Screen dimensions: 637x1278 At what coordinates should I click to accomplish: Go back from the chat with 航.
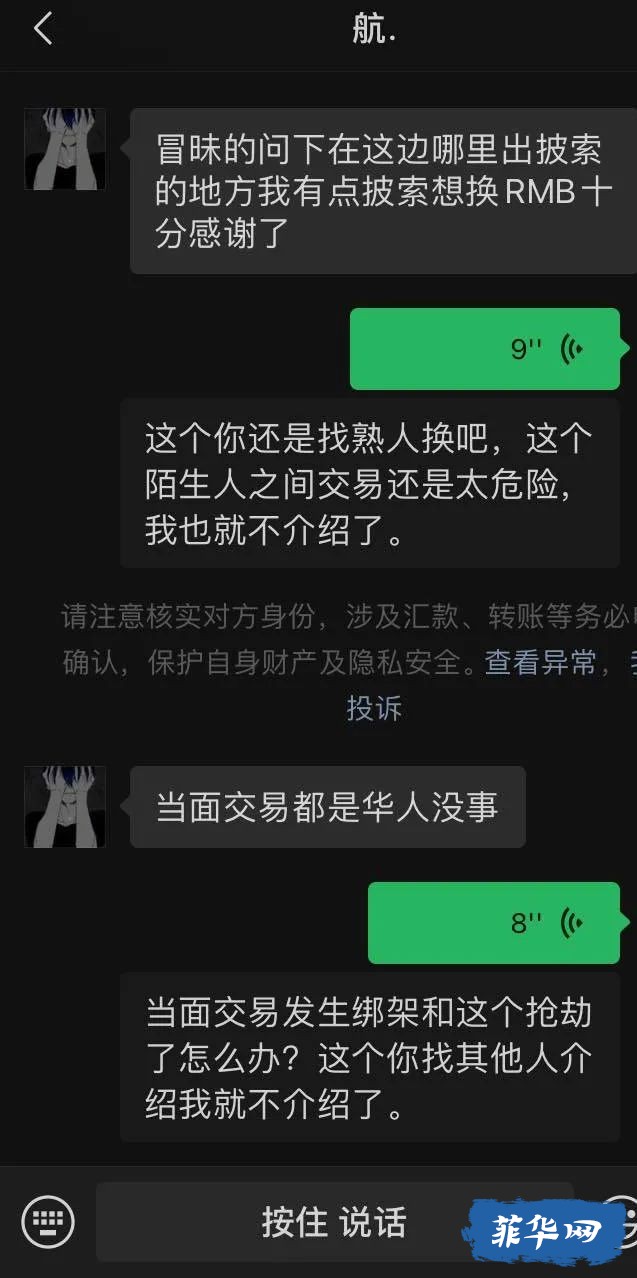click(42, 30)
